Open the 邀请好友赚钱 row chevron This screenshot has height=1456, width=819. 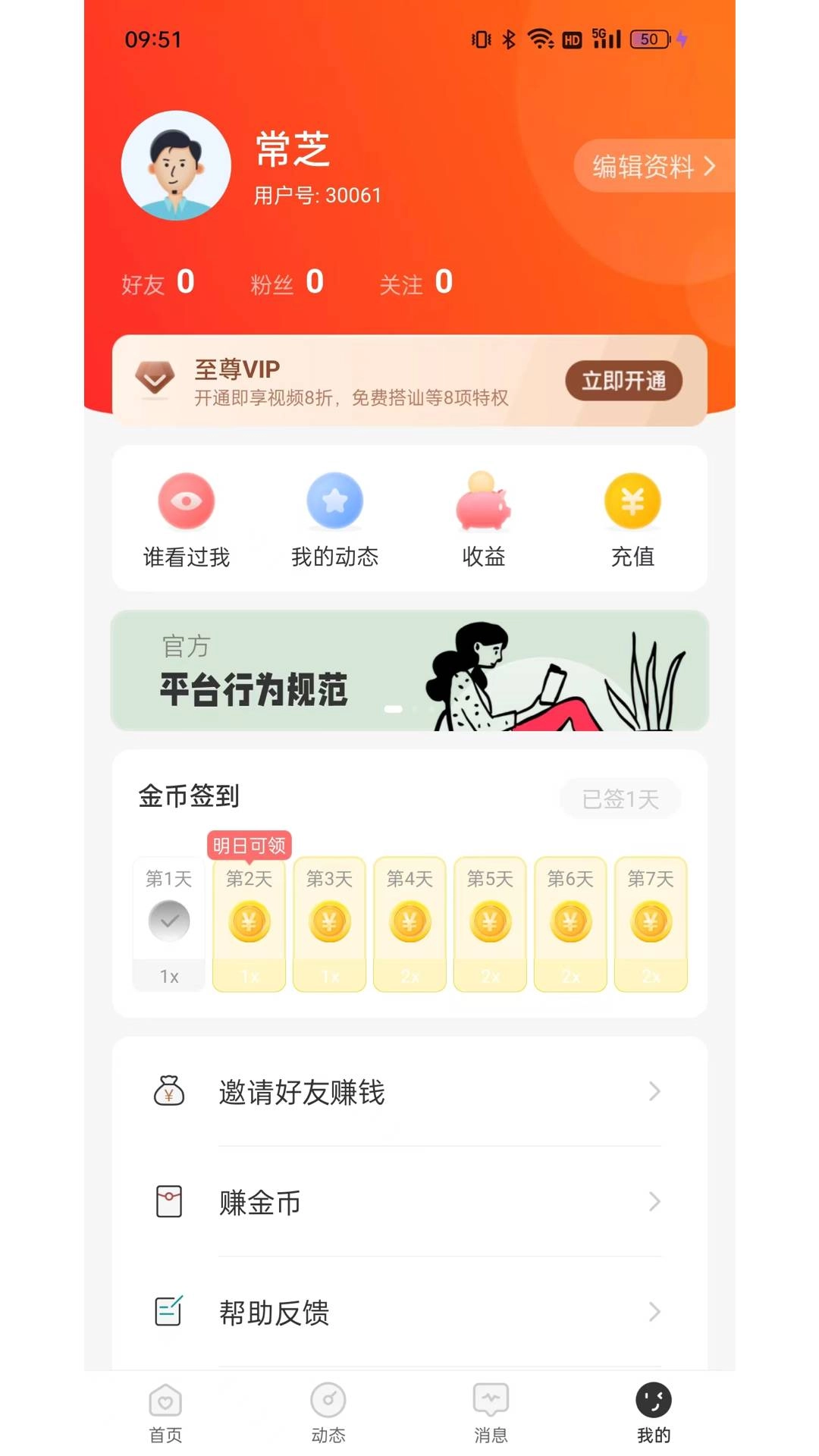point(655,1091)
